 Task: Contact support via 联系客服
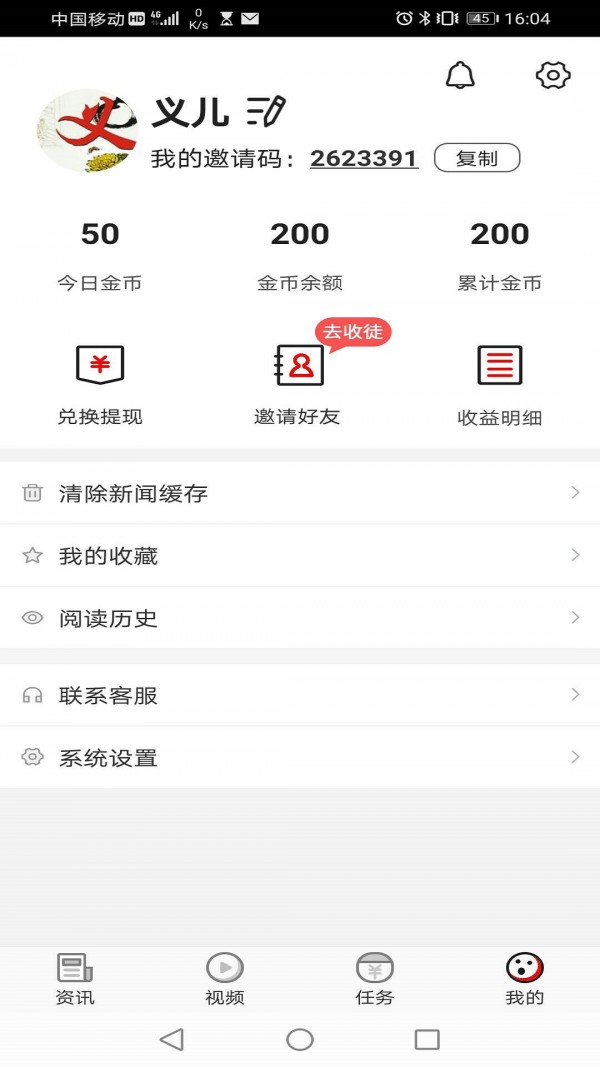[300, 695]
